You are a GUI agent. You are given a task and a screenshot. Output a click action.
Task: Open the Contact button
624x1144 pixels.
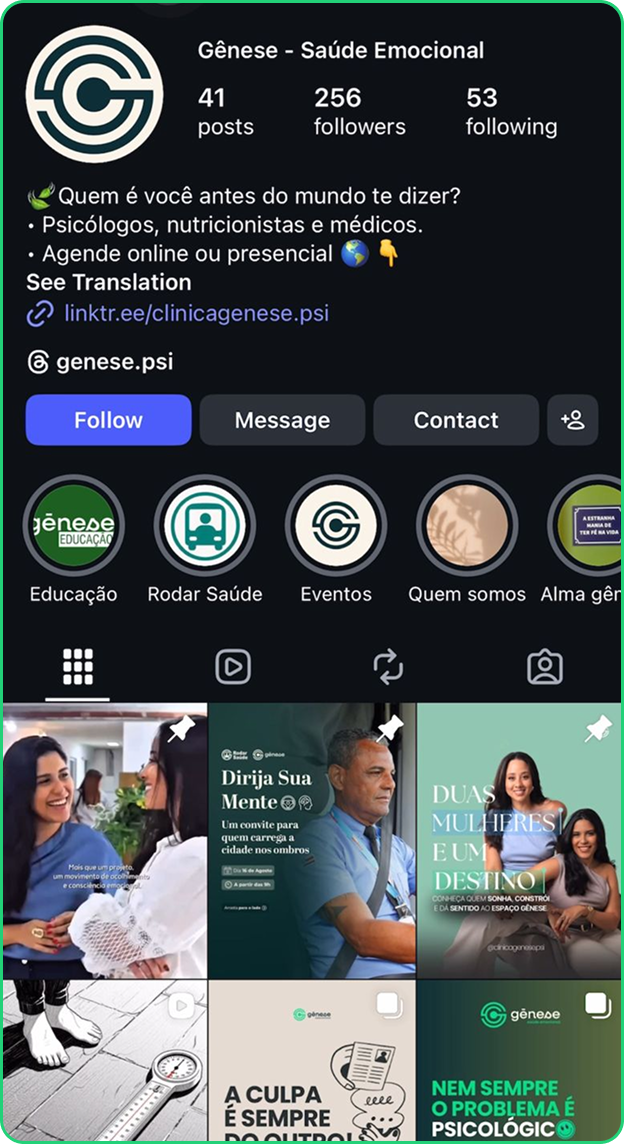456,420
